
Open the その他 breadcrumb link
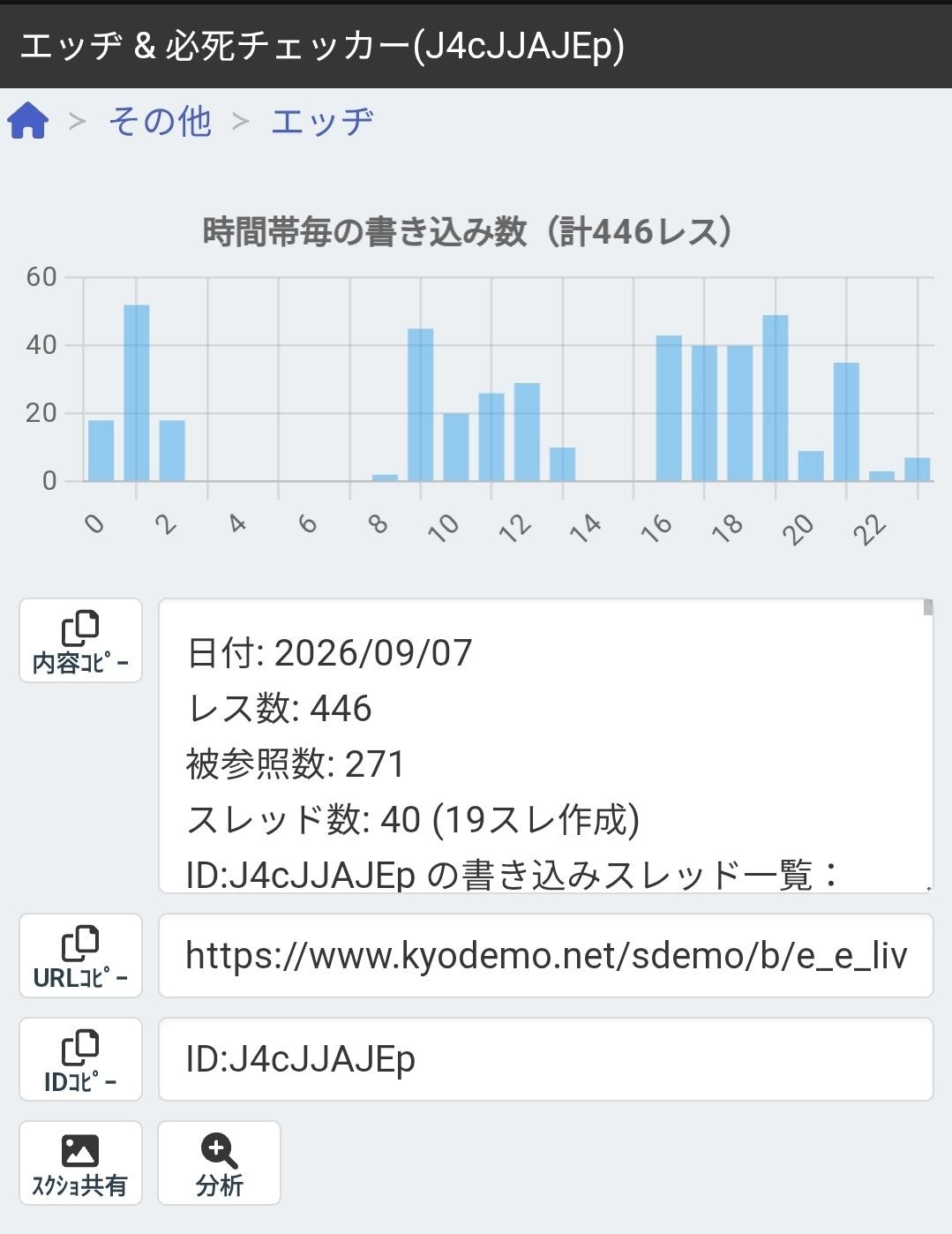(160, 121)
